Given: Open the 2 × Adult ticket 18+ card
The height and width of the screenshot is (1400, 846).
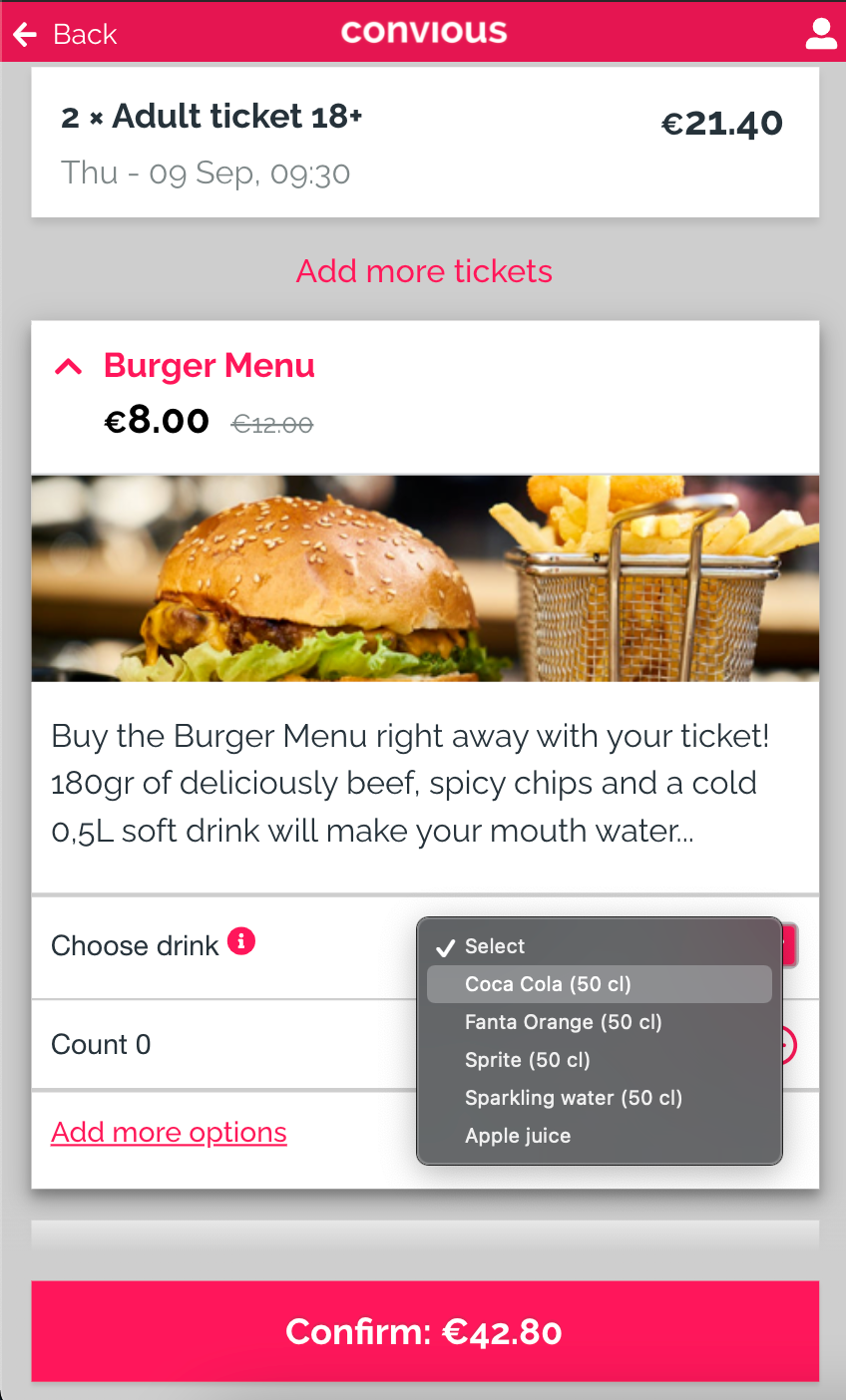Looking at the screenshot, I should (424, 143).
